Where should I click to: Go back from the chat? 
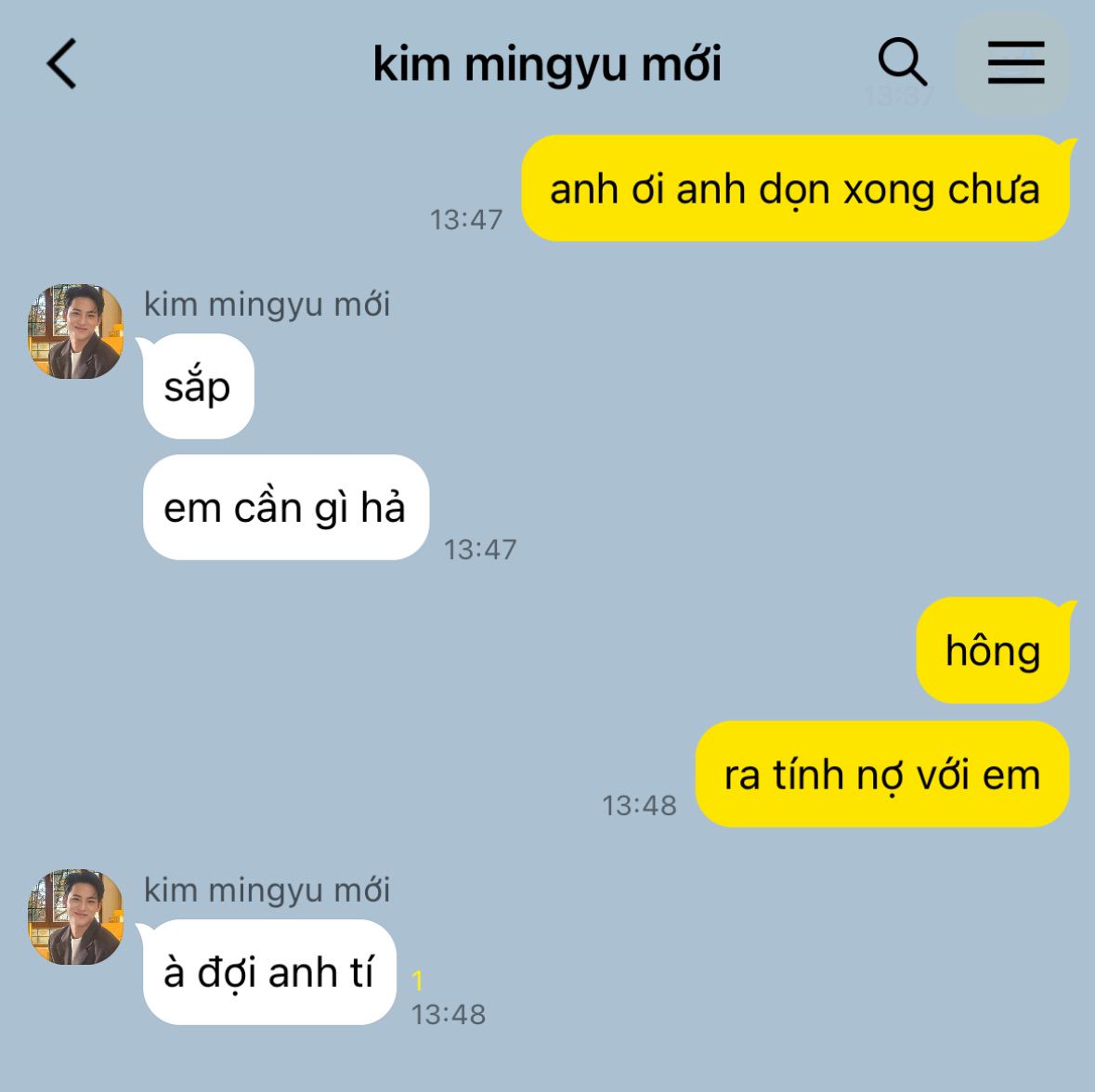tap(61, 64)
